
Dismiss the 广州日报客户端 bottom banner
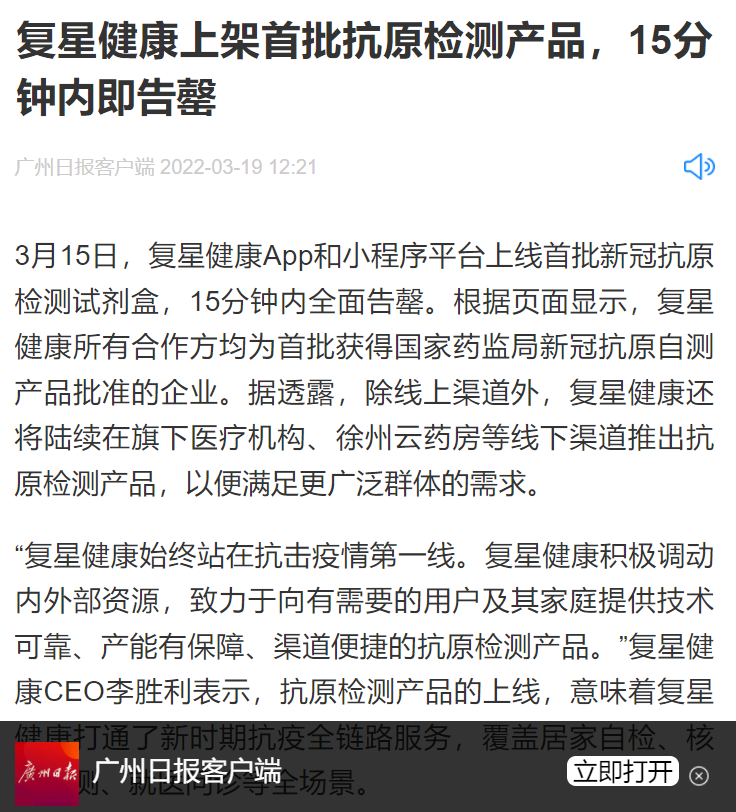699,775
